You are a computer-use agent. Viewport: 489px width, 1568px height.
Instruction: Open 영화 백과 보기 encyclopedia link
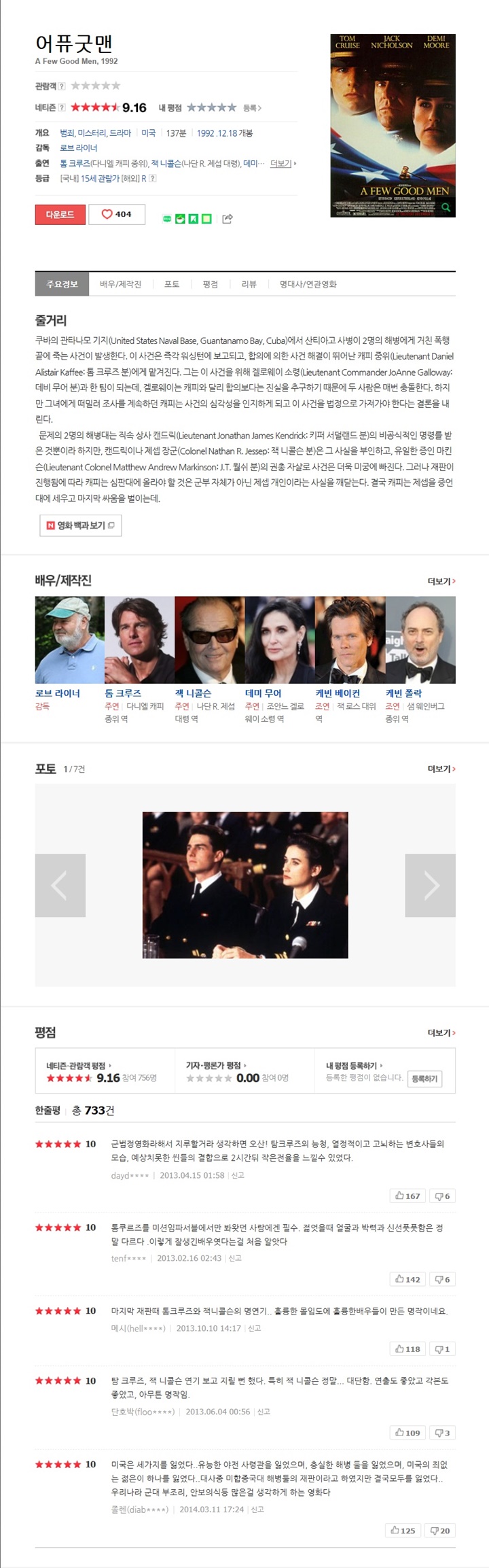[x=80, y=525]
